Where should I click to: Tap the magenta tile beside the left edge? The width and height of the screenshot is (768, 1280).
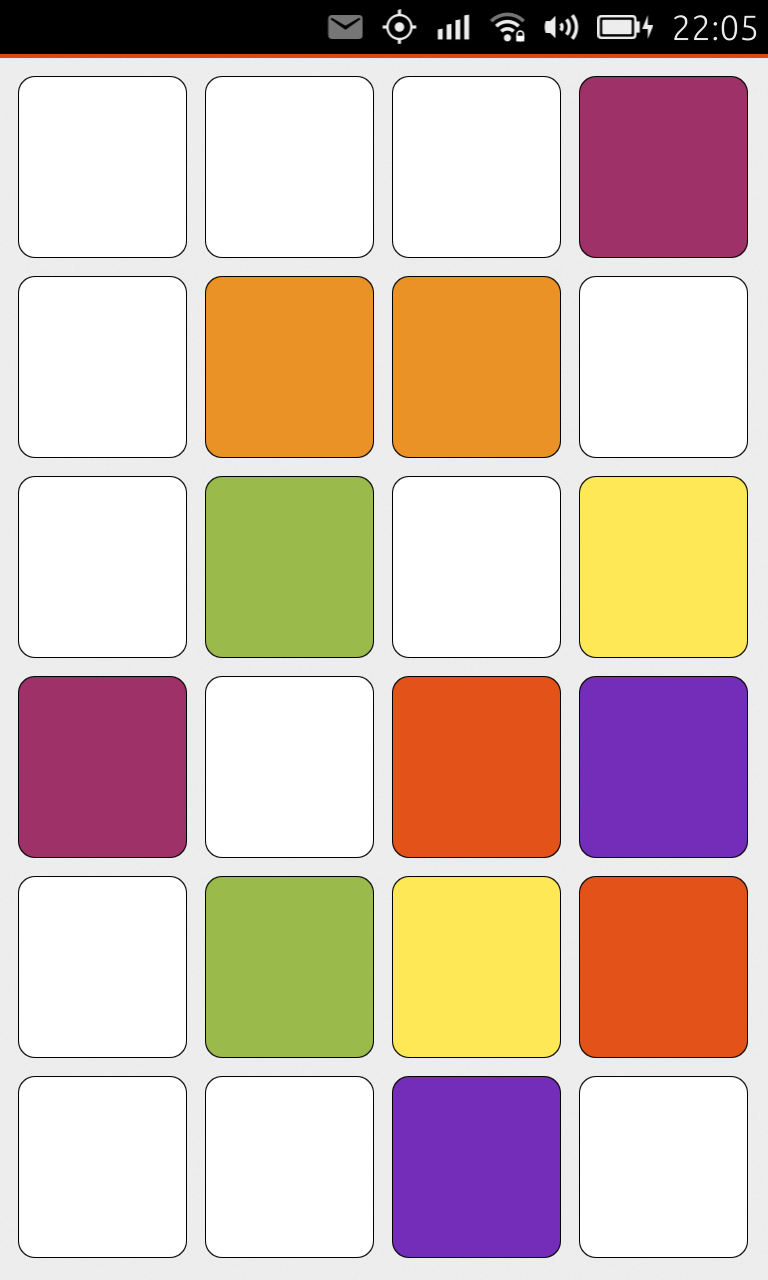point(102,767)
